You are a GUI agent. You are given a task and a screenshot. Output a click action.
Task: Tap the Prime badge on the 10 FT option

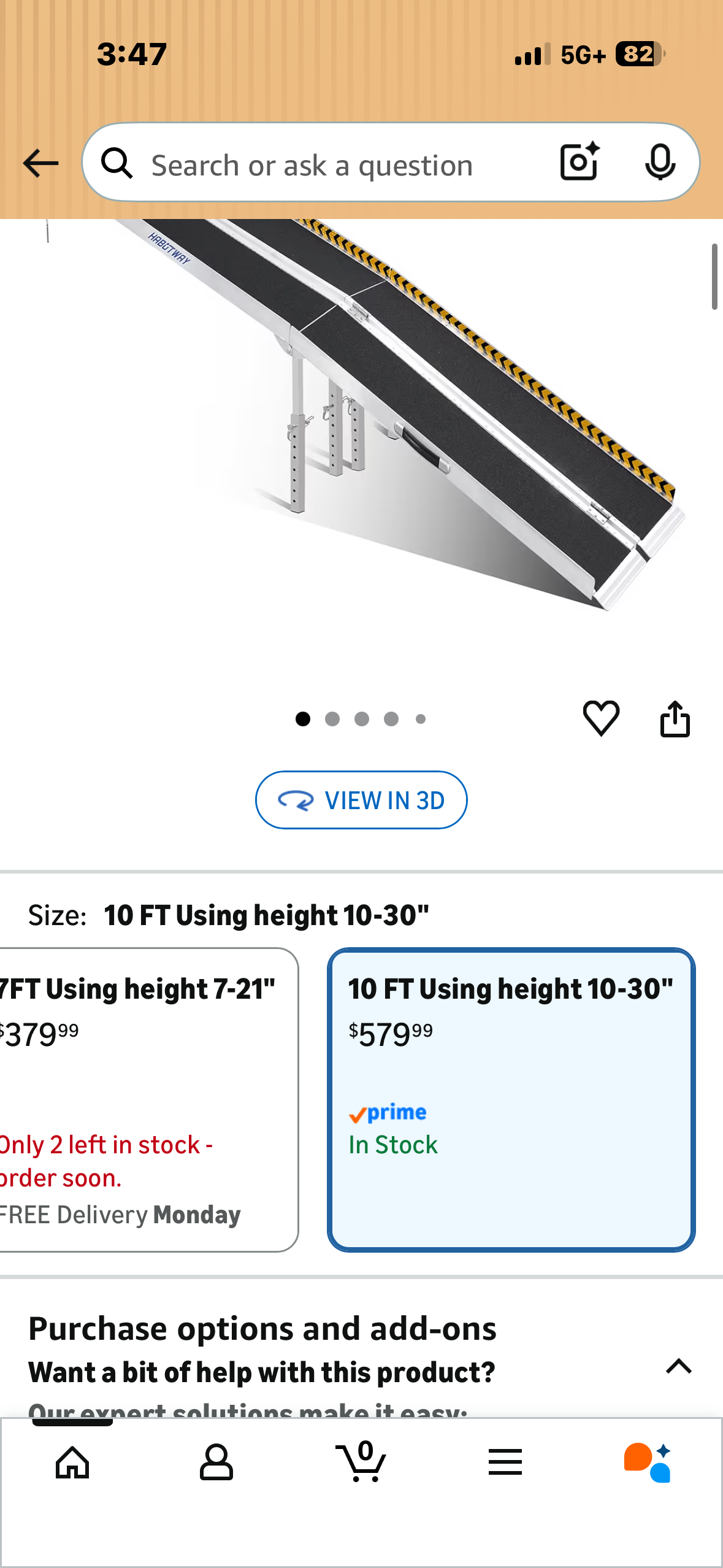click(x=388, y=1112)
